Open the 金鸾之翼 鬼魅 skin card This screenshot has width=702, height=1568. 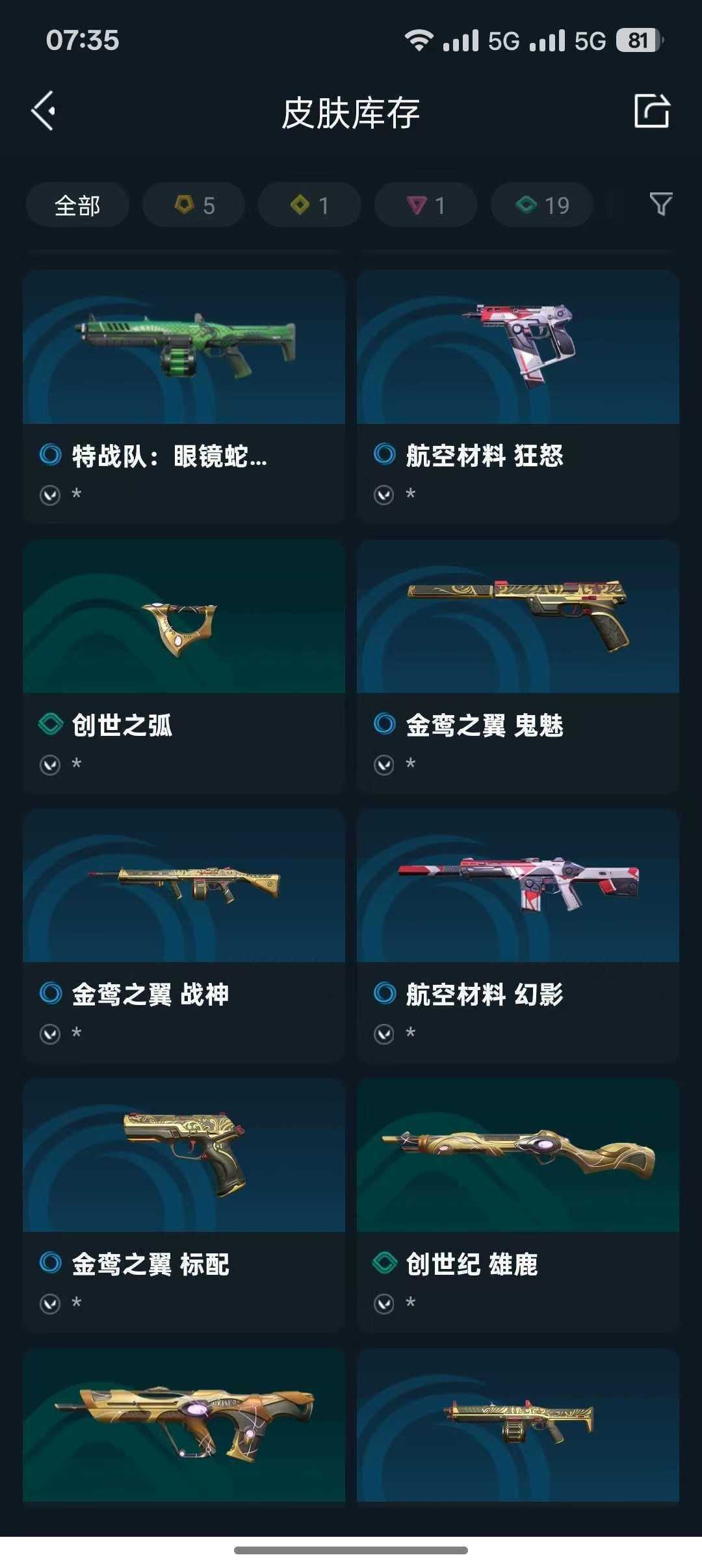click(518, 665)
